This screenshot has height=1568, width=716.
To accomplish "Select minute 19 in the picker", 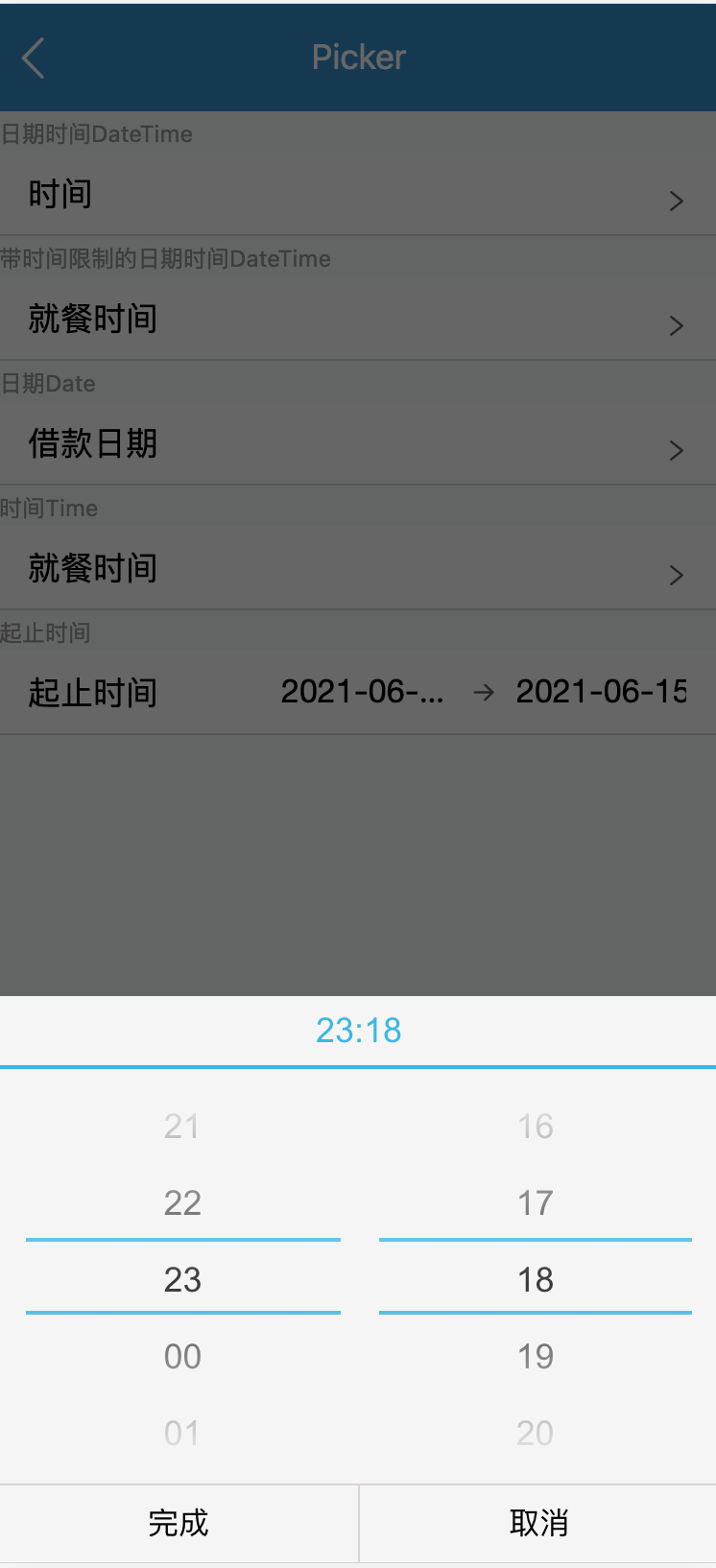I will pos(535,1356).
